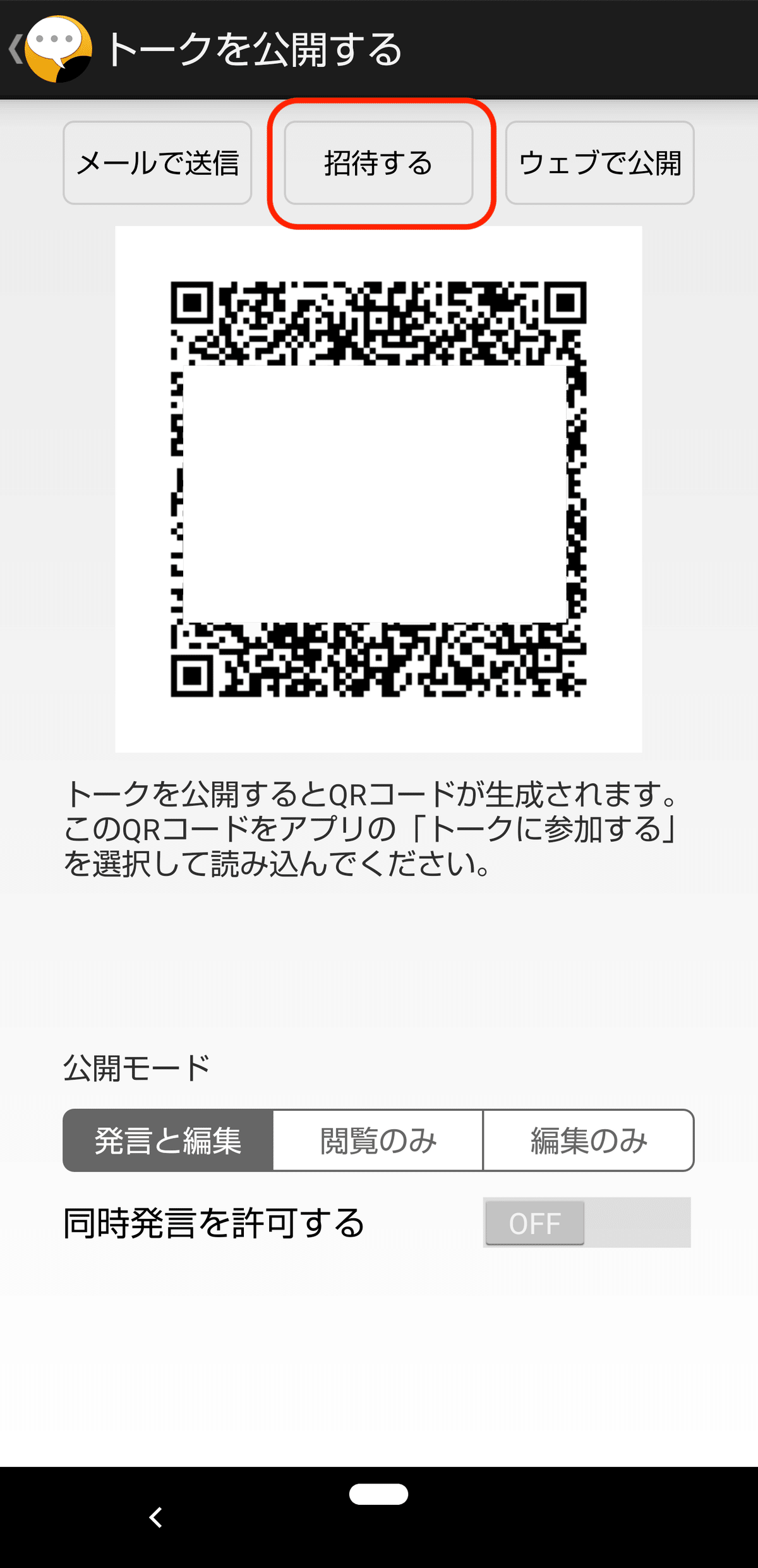Switch to 編集のみ mode
The image size is (758, 1568).
(589, 1140)
